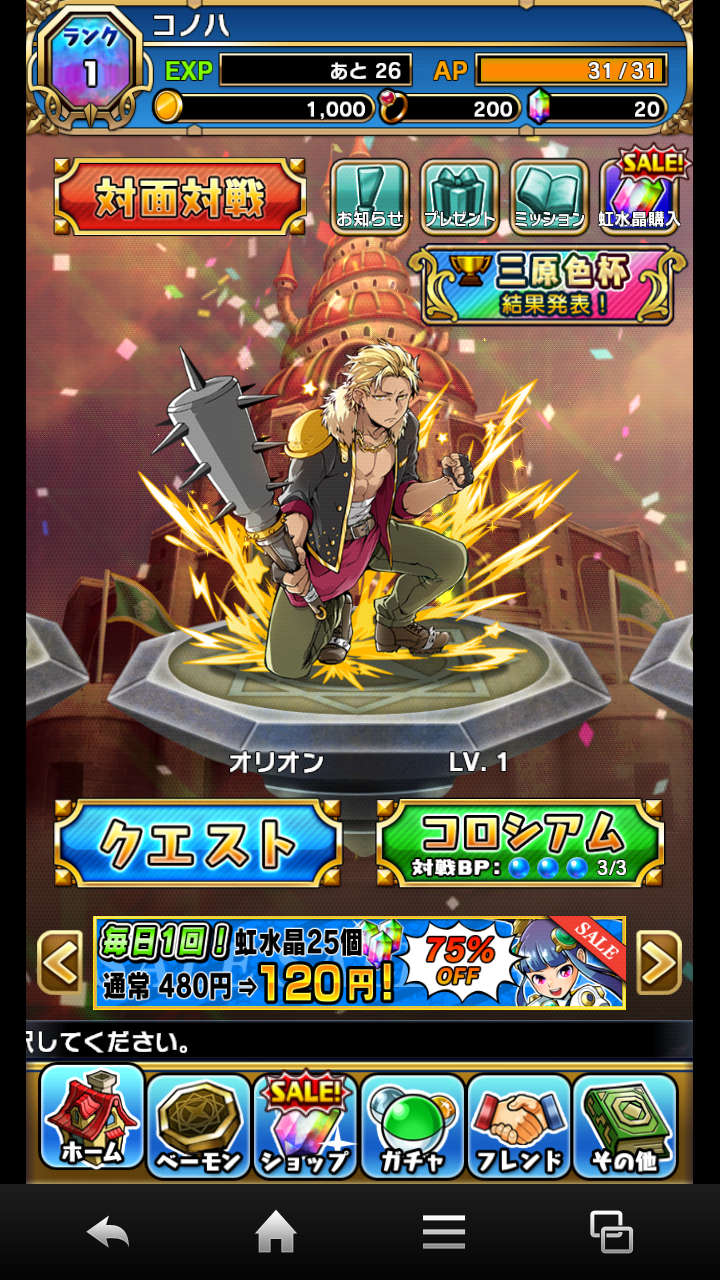Open the system recent apps view
Screen dimensions: 720x1280
tap(611, 1232)
